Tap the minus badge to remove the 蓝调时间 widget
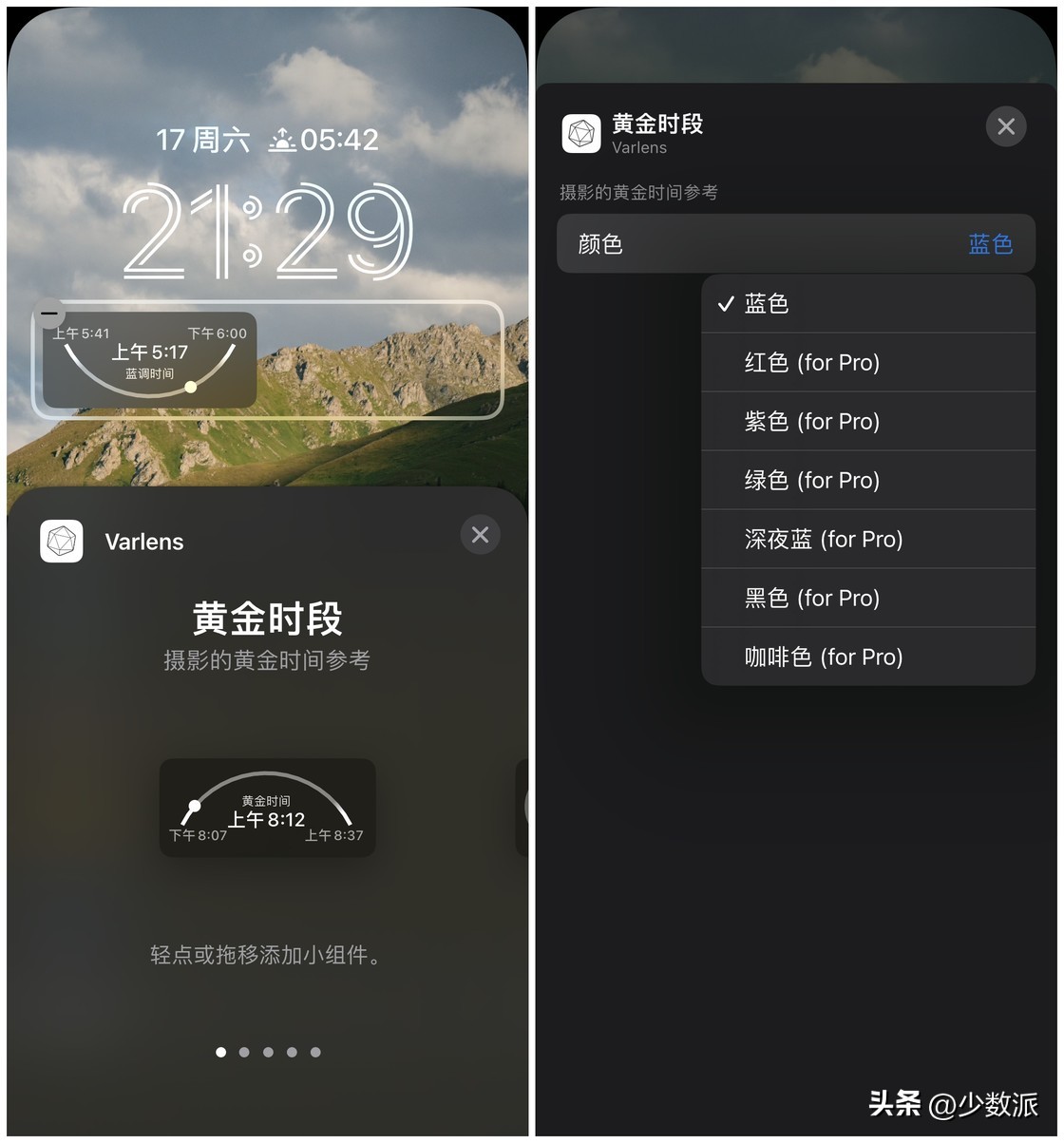 (49, 313)
